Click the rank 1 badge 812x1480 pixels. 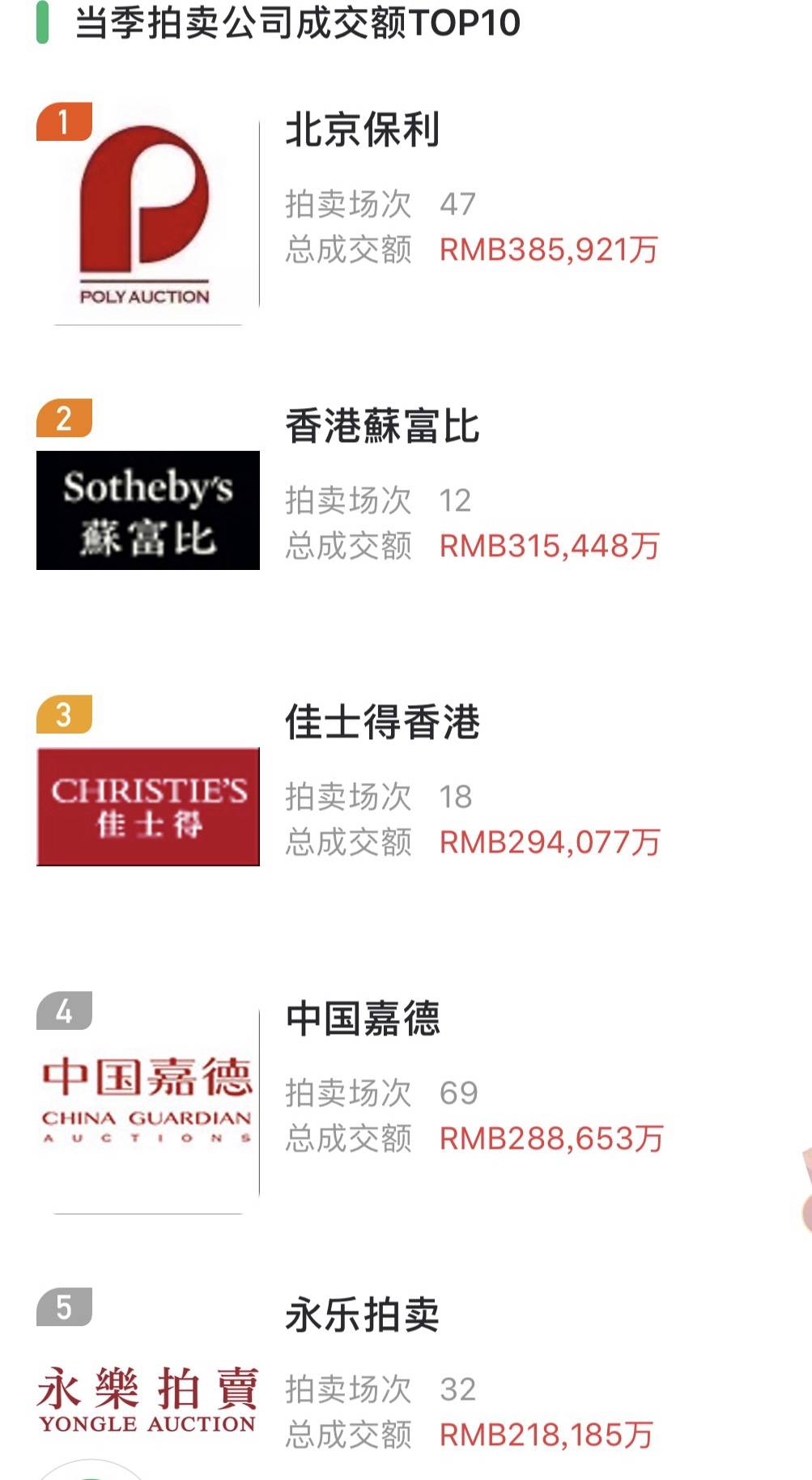(65, 123)
